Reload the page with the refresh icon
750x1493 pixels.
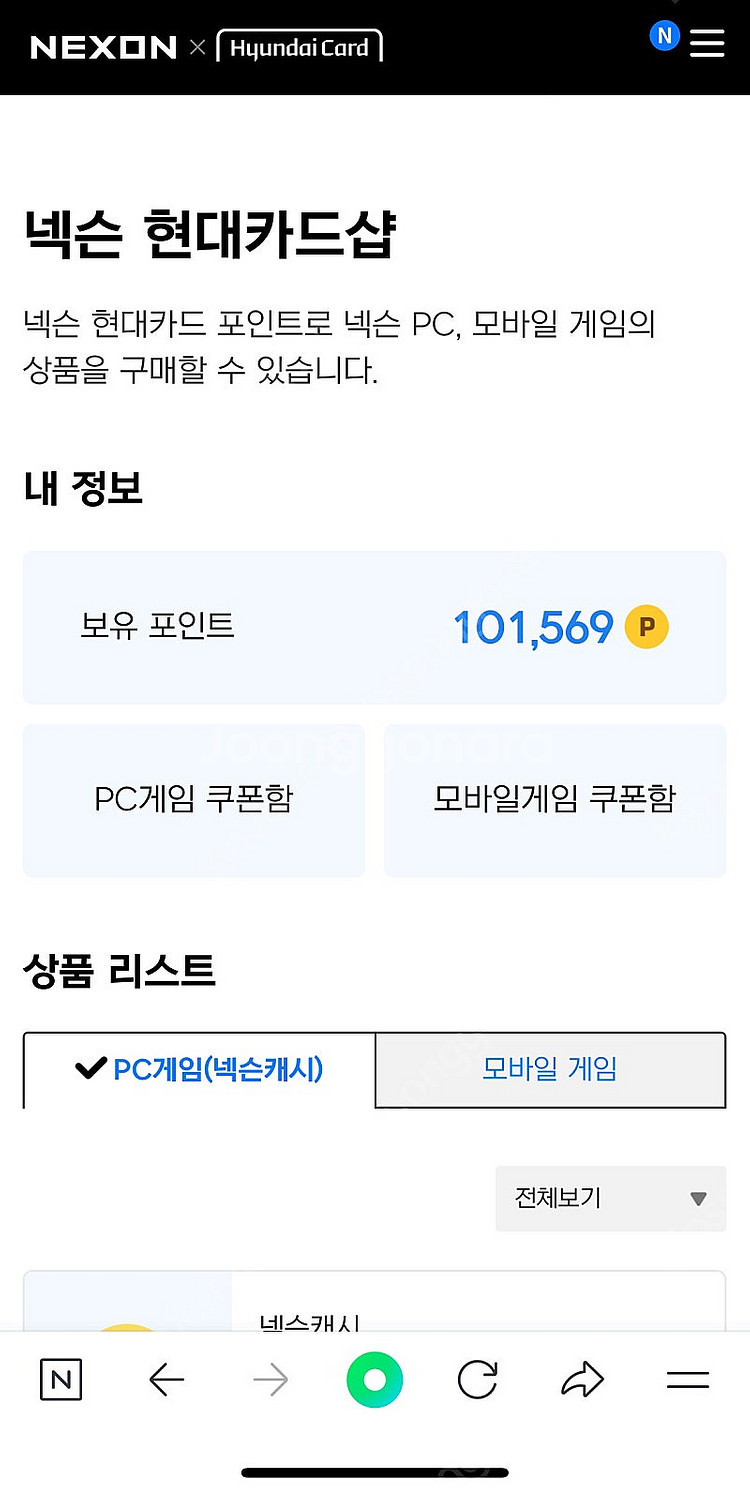[477, 1381]
